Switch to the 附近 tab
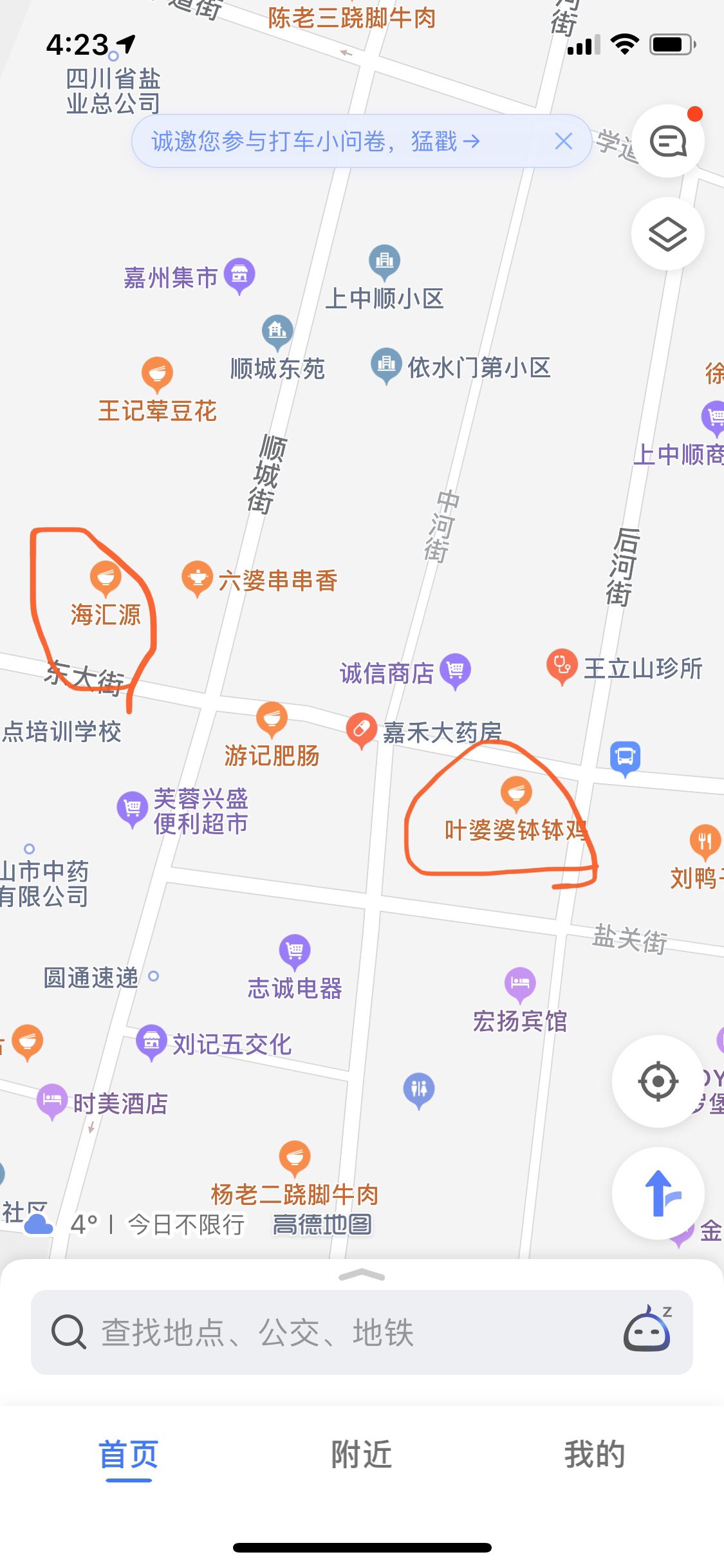 [362, 1455]
